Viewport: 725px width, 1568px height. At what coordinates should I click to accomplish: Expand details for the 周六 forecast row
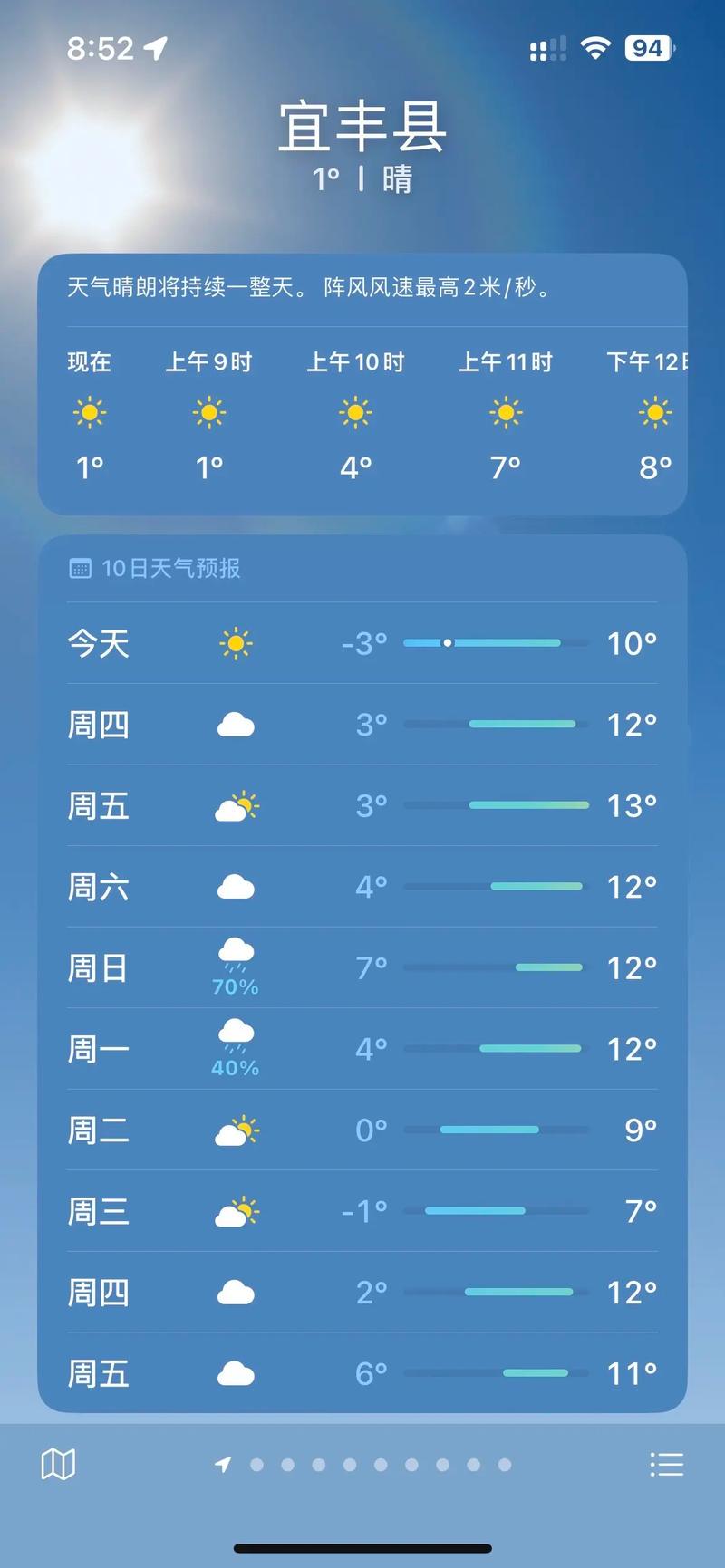pos(362,887)
